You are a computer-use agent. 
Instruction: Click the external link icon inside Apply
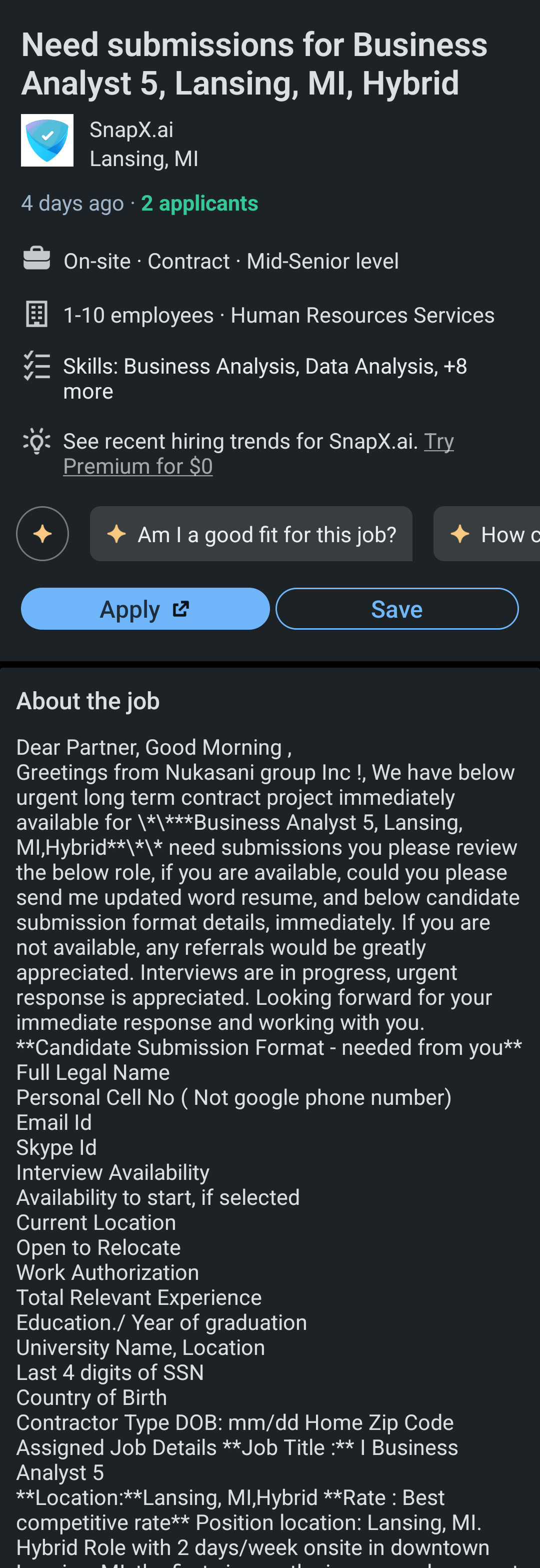[181, 608]
